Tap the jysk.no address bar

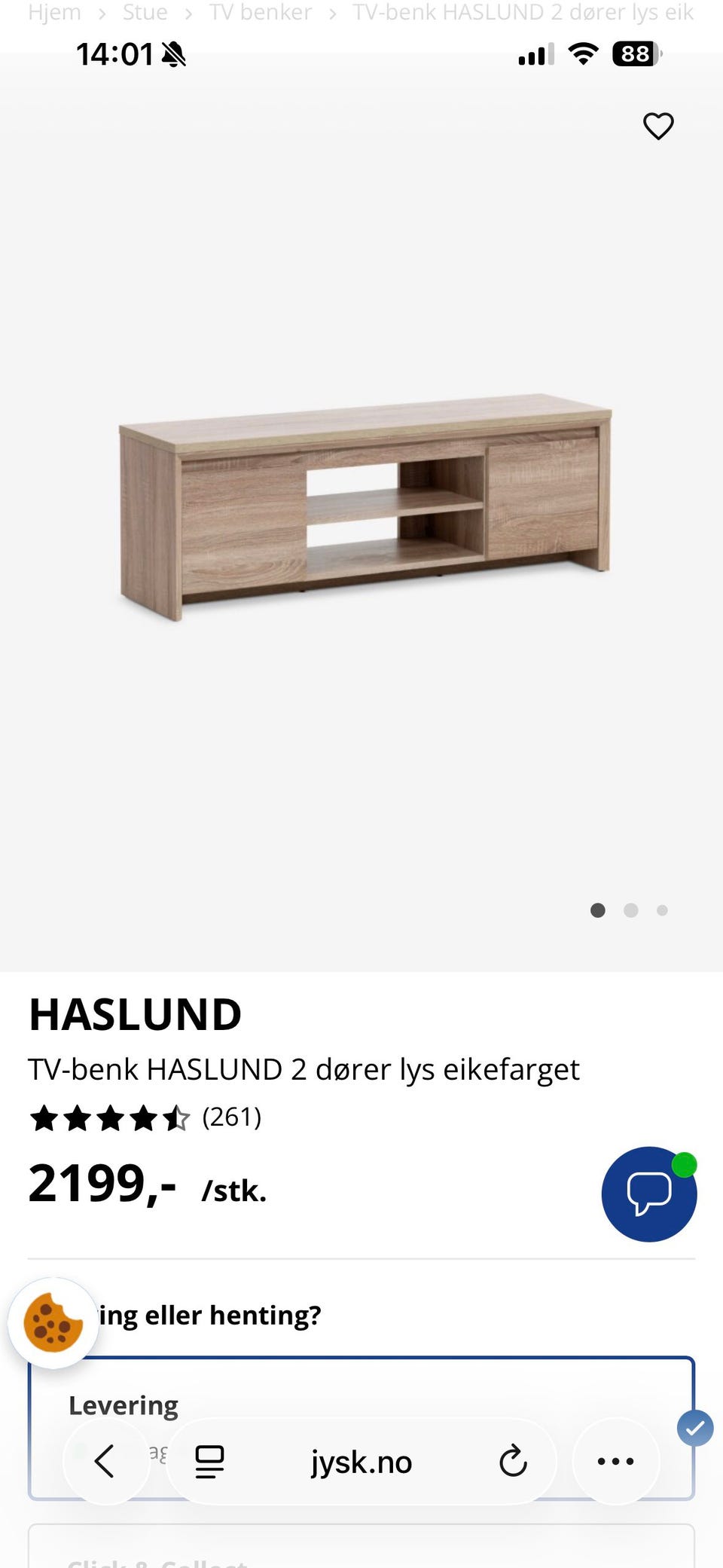click(x=361, y=1460)
